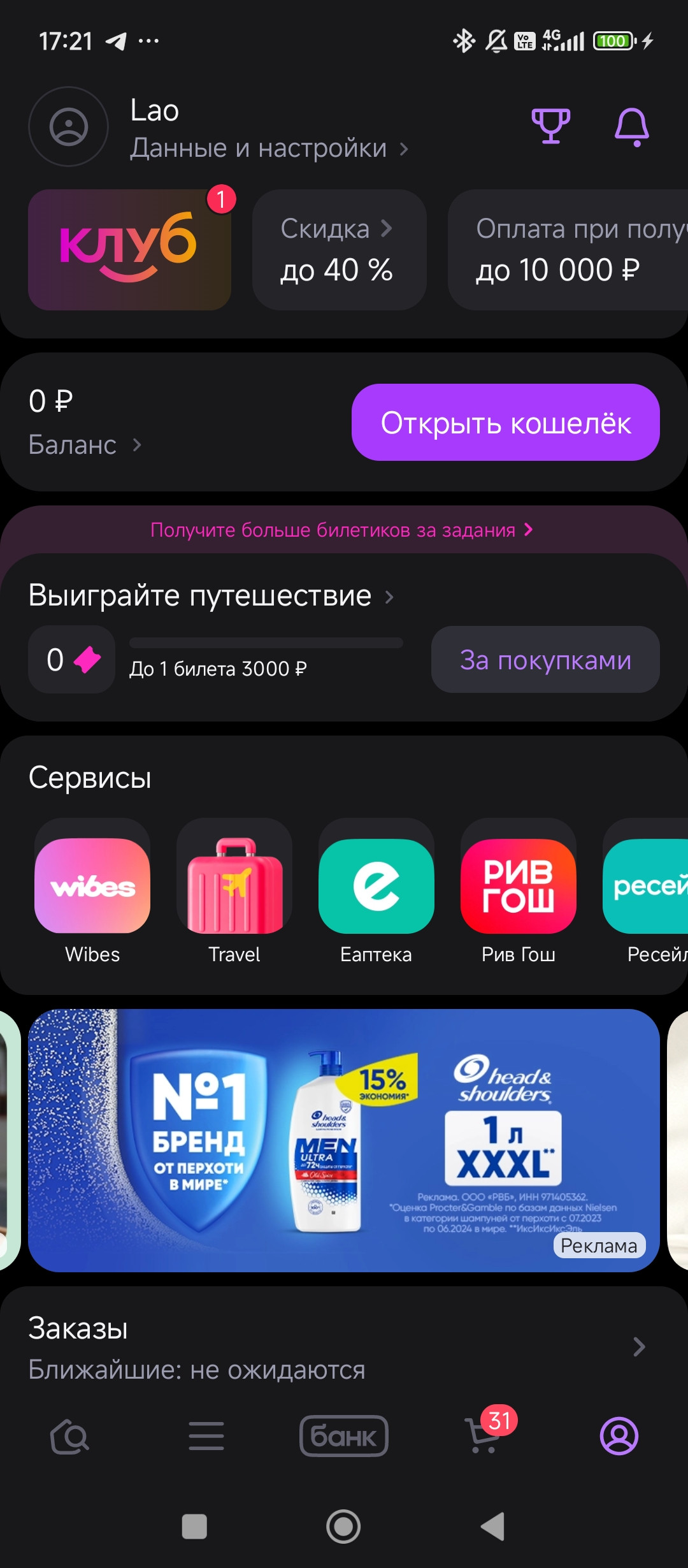Open the Head & Shoulders ad banner
The height and width of the screenshot is (1568, 688).
[344, 1140]
